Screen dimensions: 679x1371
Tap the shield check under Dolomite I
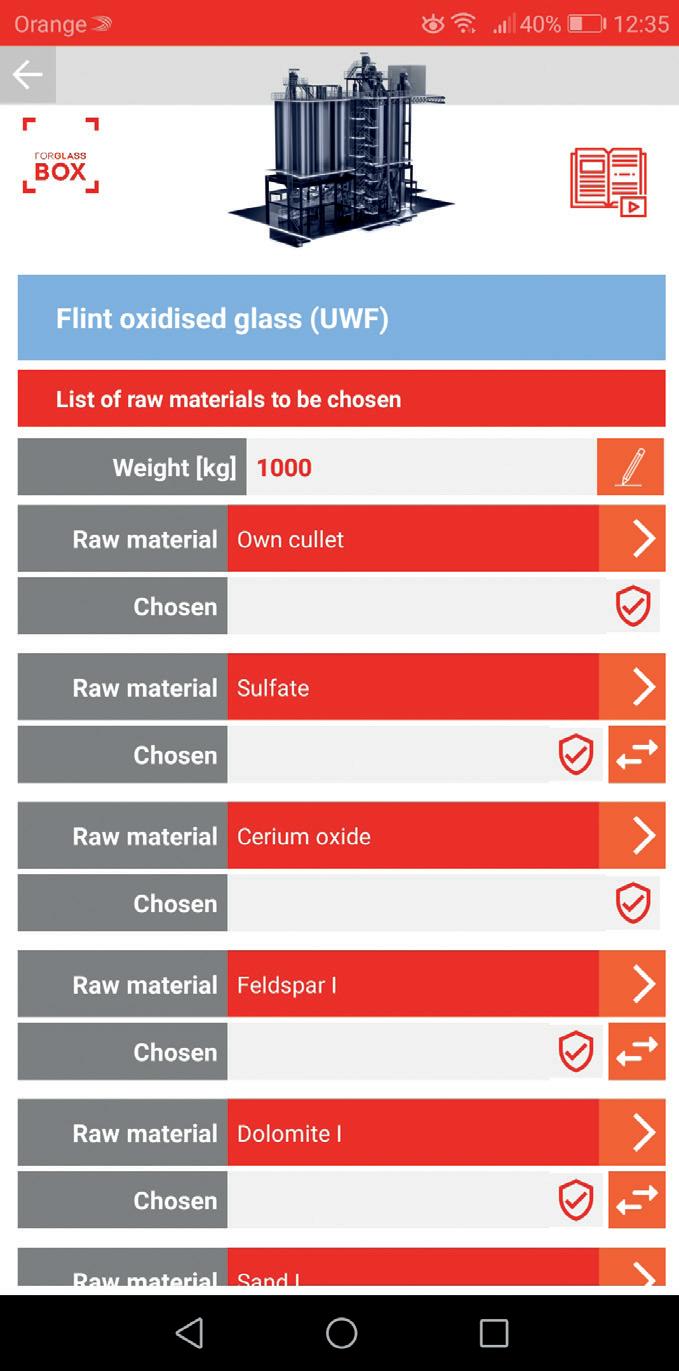click(576, 1200)
